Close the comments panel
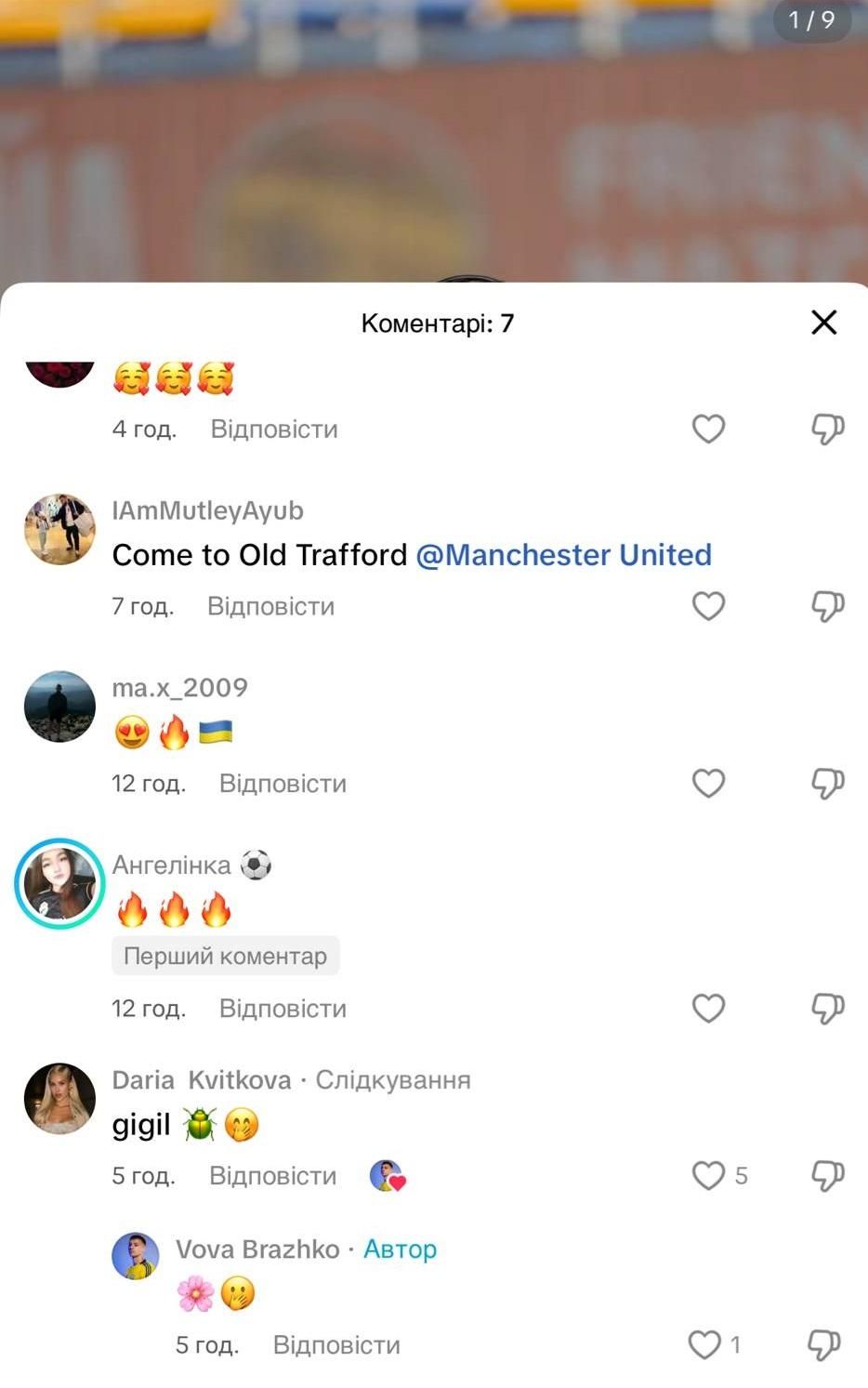Viewport: 868px width, 1388px height. (x=823, y=323)
